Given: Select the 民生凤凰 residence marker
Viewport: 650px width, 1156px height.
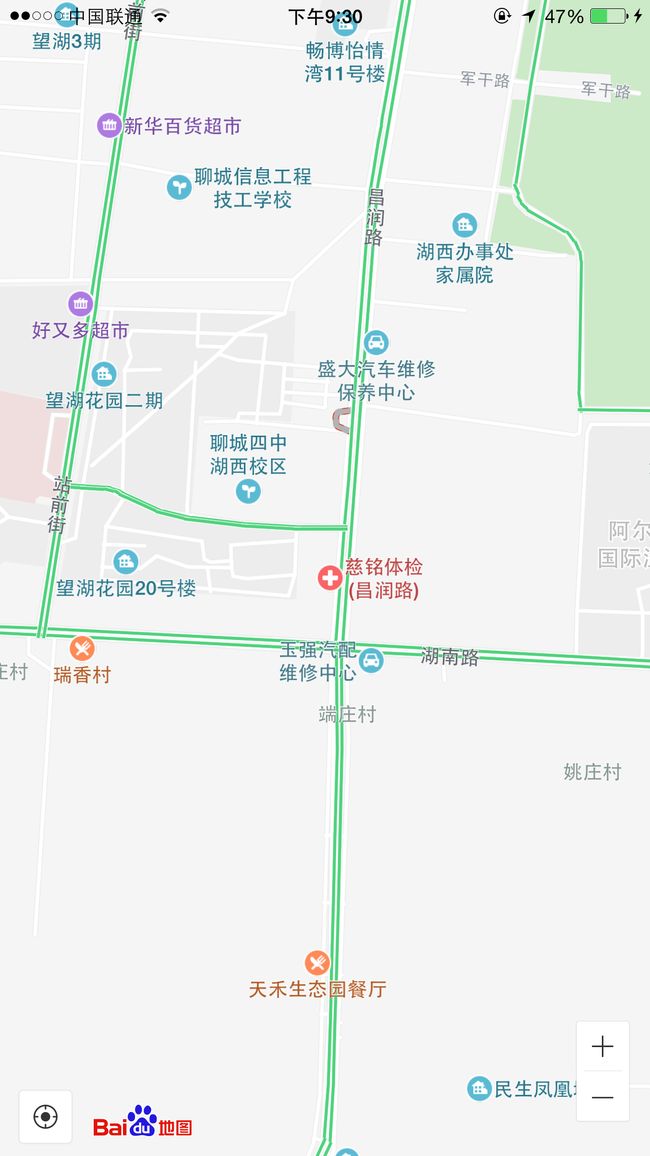Looking at the screenshot, I should coord(479,1088).
